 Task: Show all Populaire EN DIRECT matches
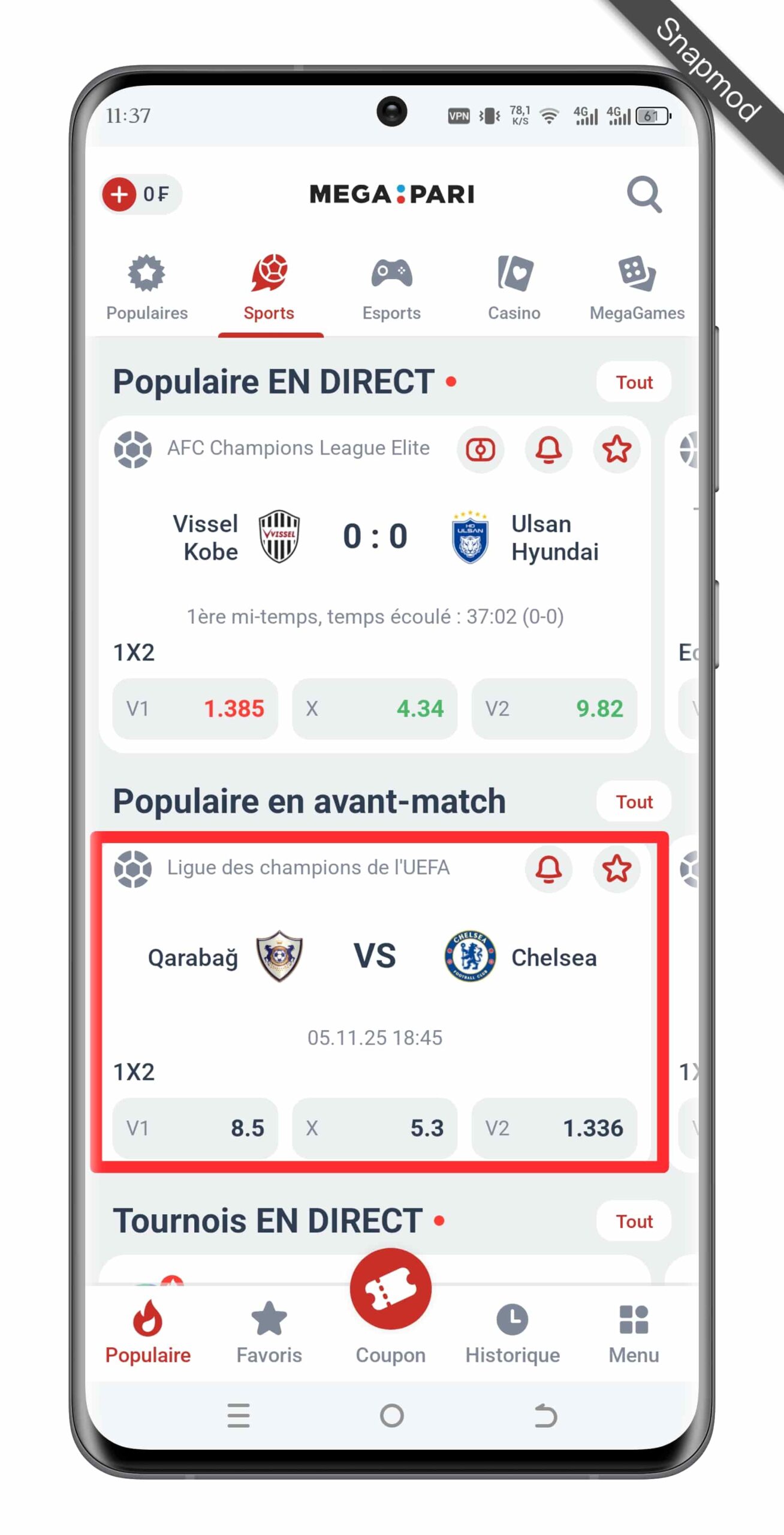point(634,382)
